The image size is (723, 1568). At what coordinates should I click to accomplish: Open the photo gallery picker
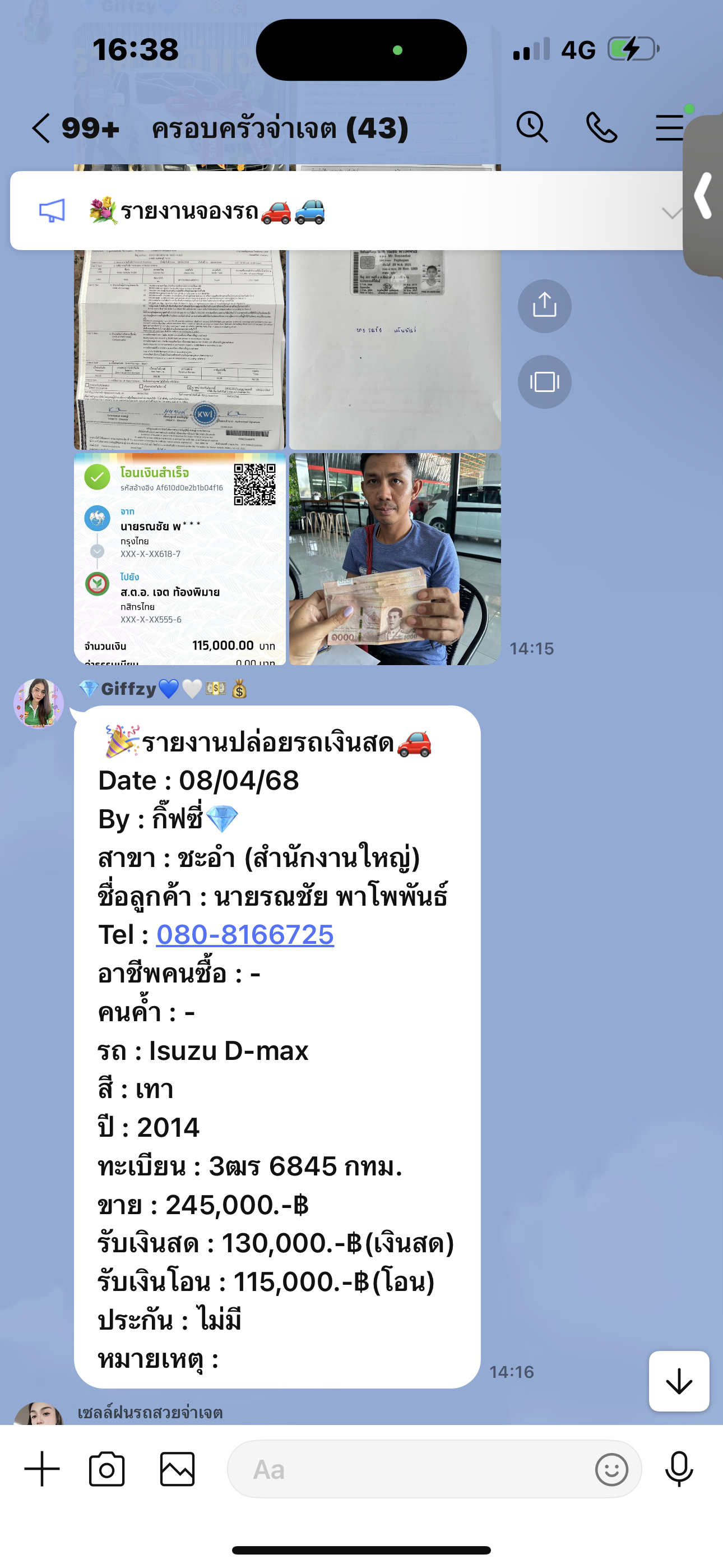(177, 1469)
